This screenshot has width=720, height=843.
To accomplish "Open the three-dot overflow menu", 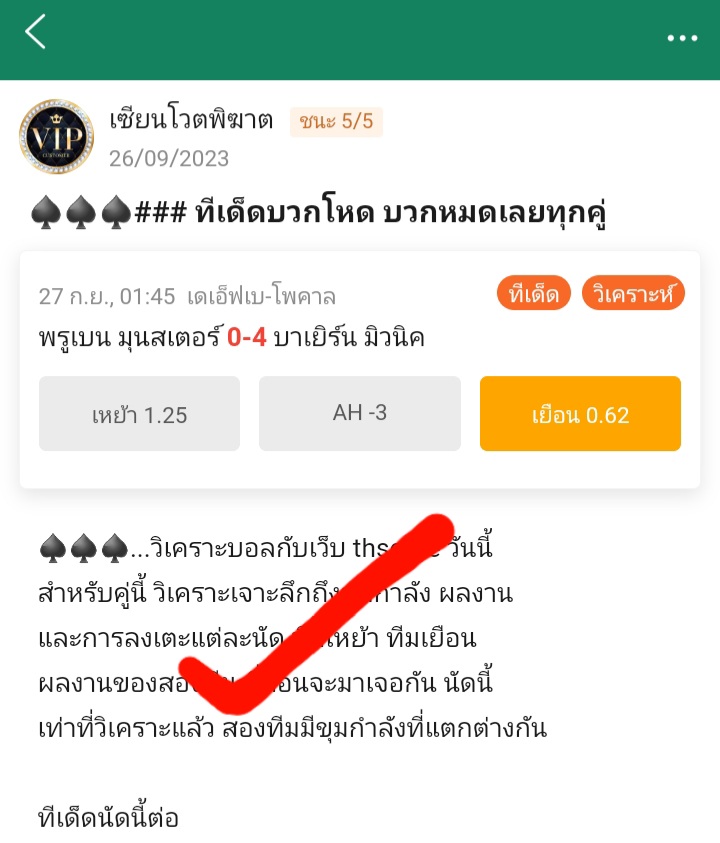I will coord(682,37).
